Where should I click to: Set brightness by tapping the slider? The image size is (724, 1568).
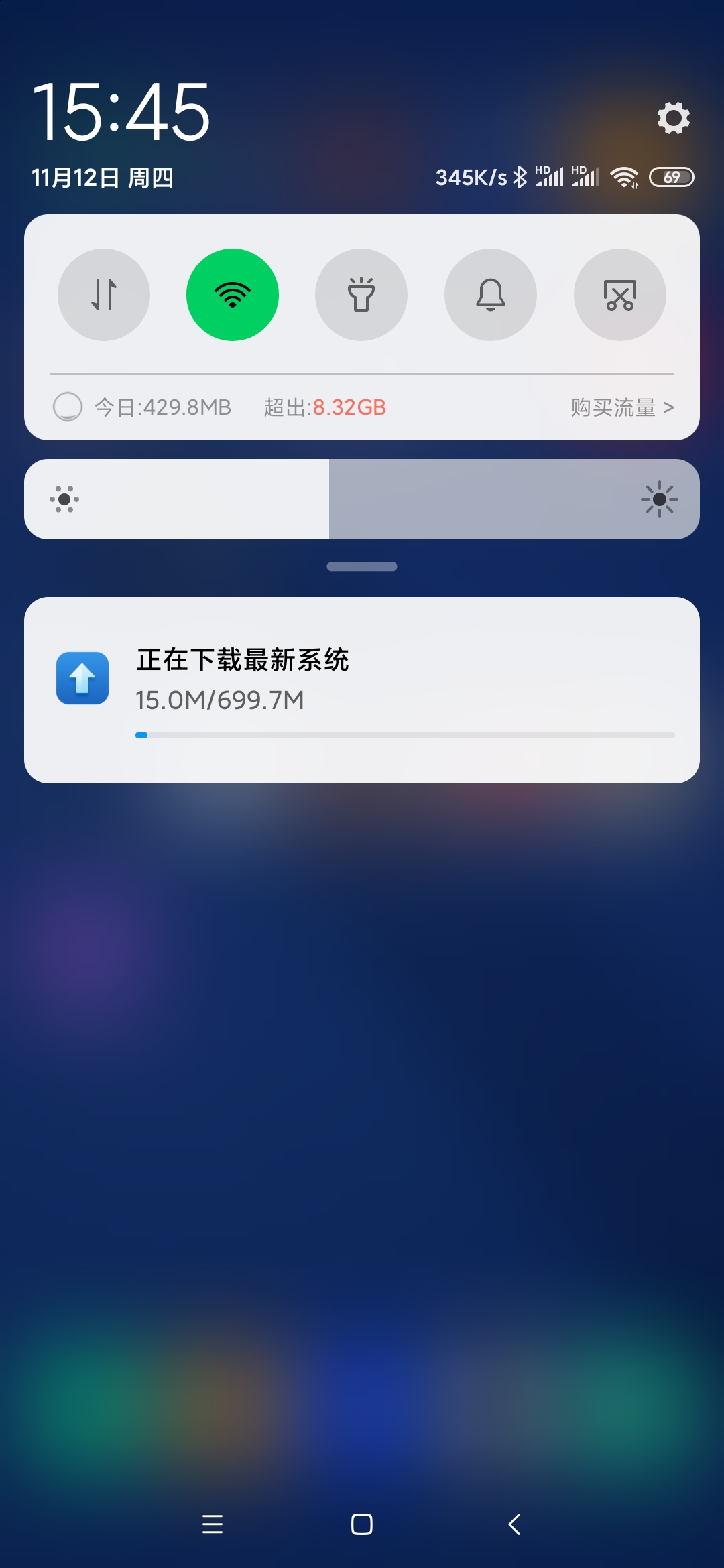[x=362, y=499]
